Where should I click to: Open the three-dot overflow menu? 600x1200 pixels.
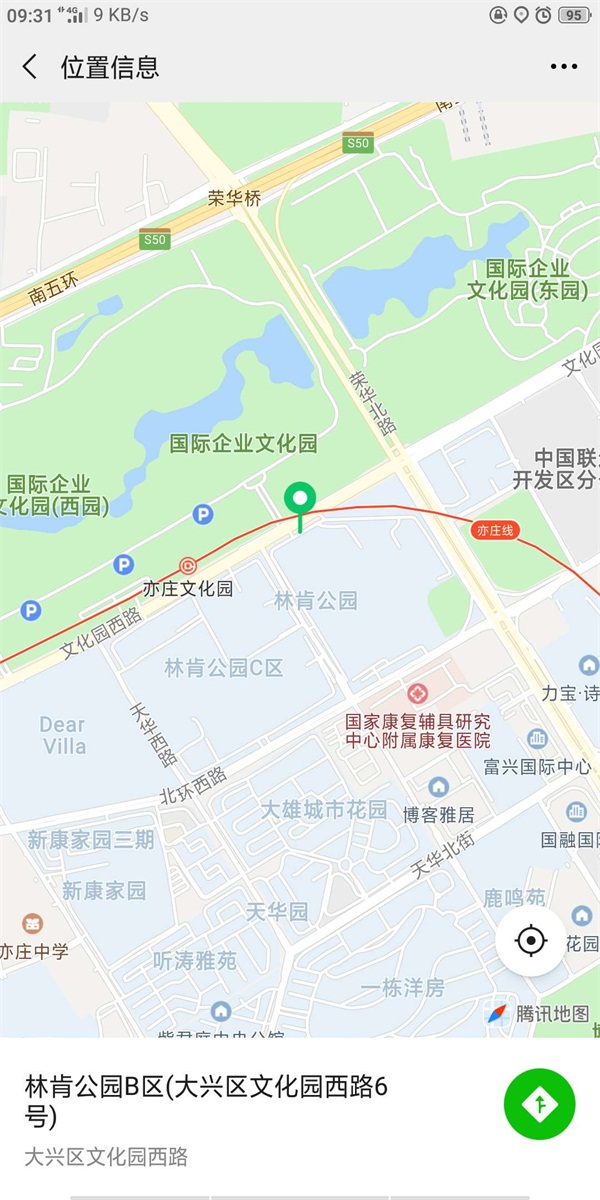click(x=563, y=67)
